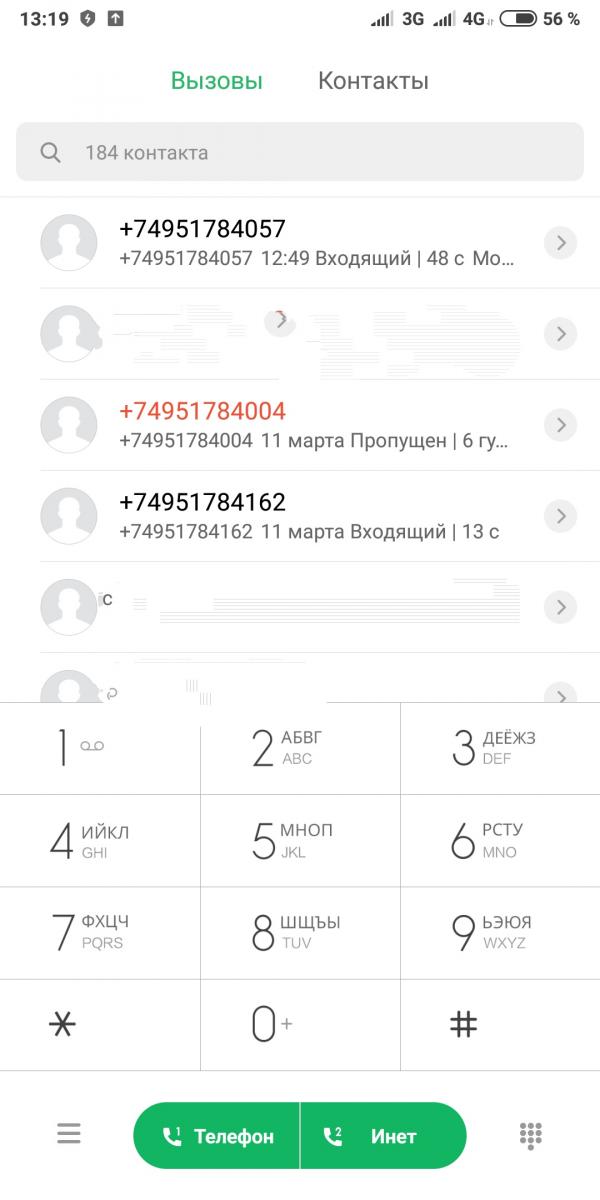Call using SIM 1 Телефон button

[216, 1135]
